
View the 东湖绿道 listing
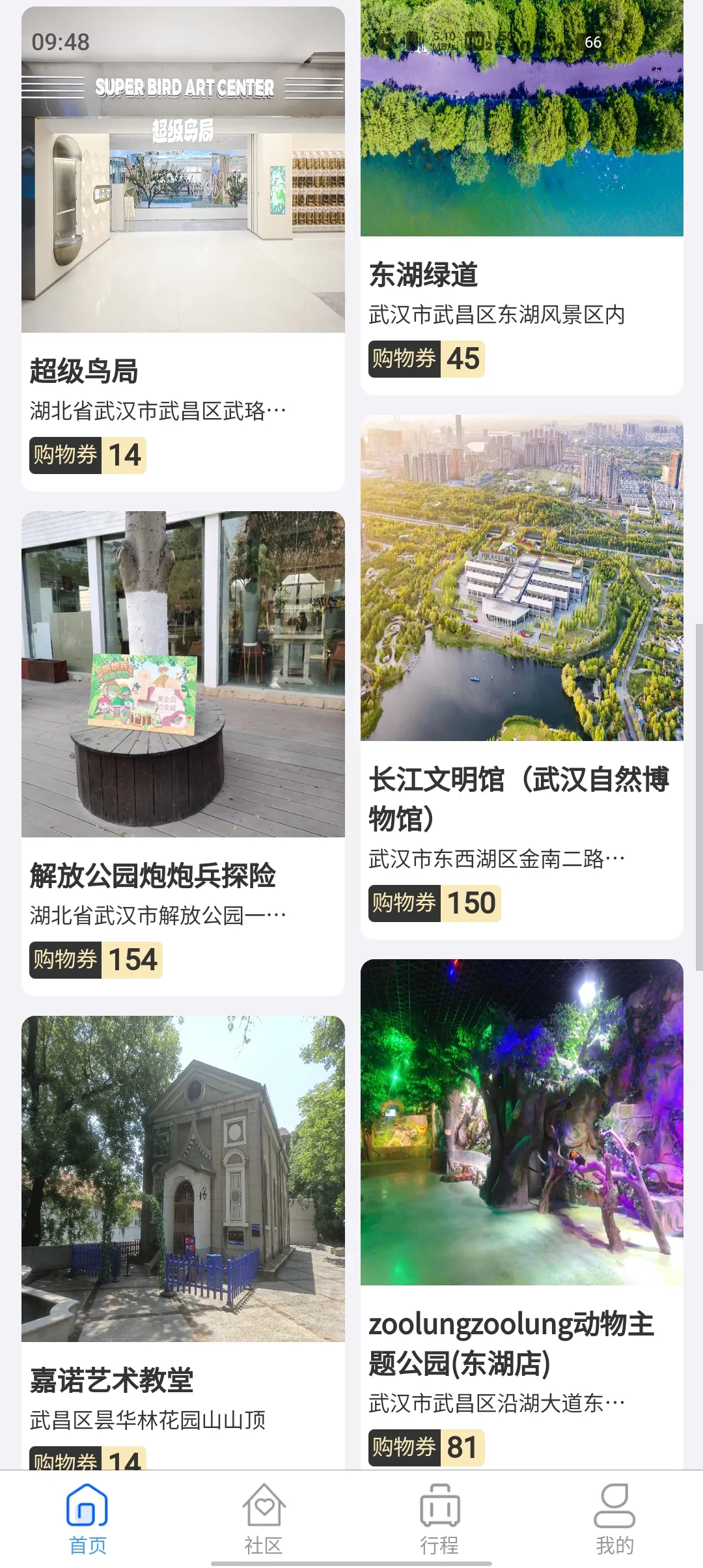pyautogui.click(x=521, y=195)
